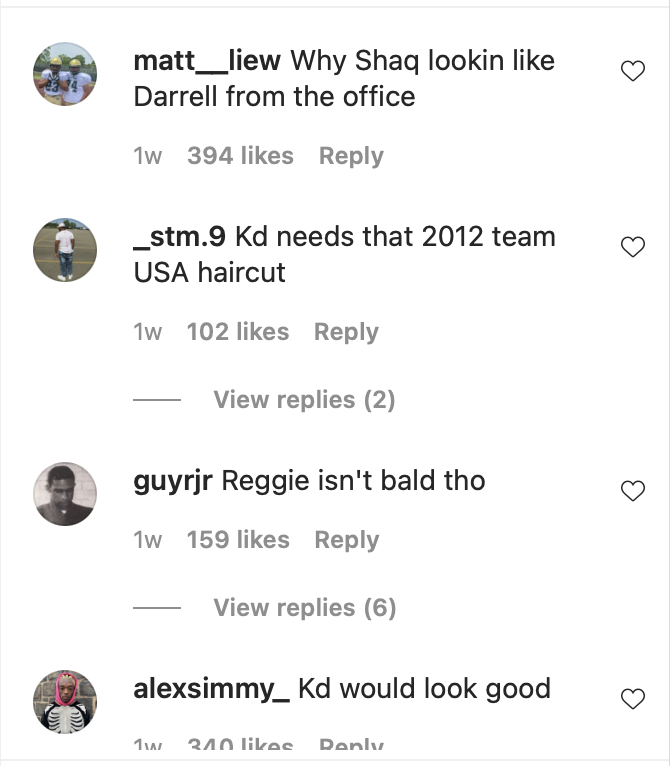Like alexsimmy_'s comment
The image size is (670, 766).
pos(633,699)
